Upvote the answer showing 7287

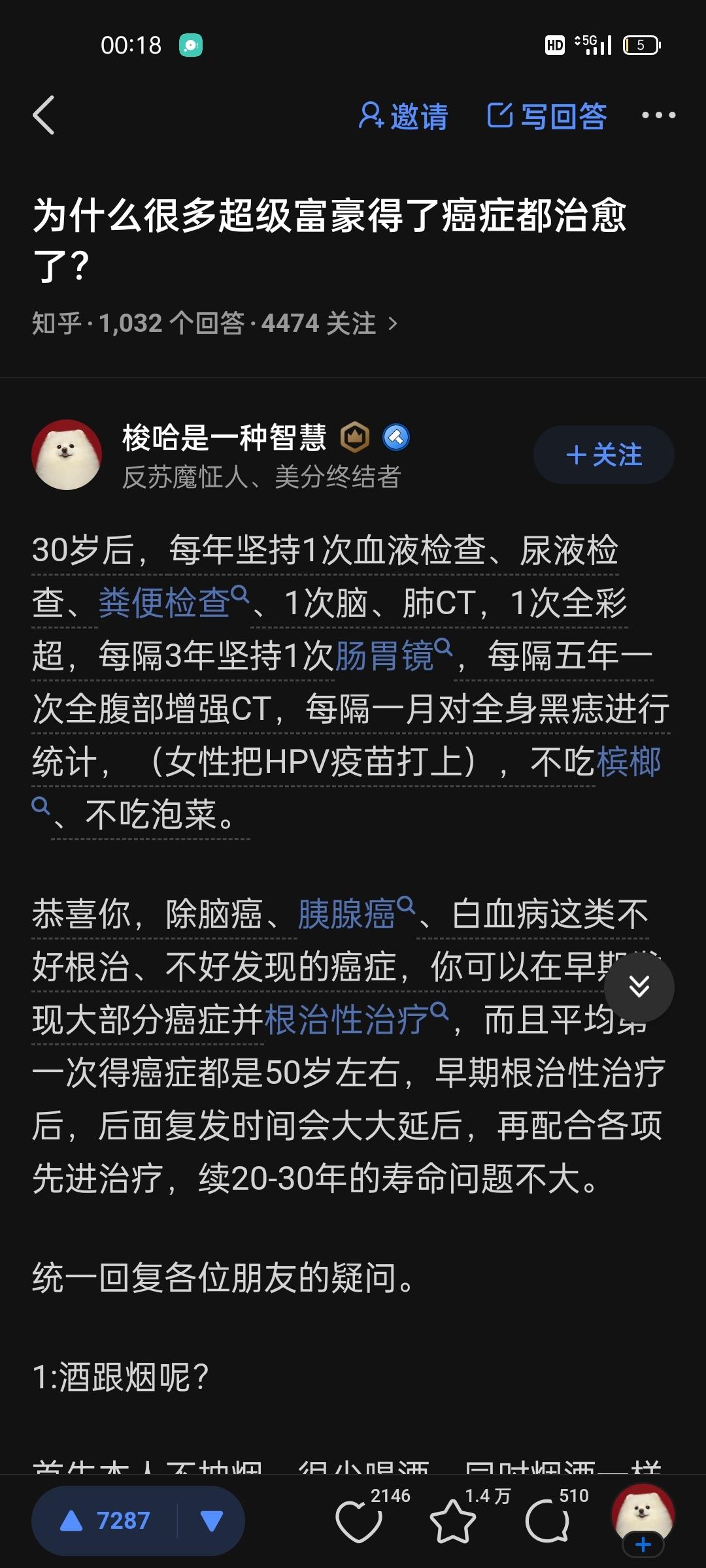105,1521
